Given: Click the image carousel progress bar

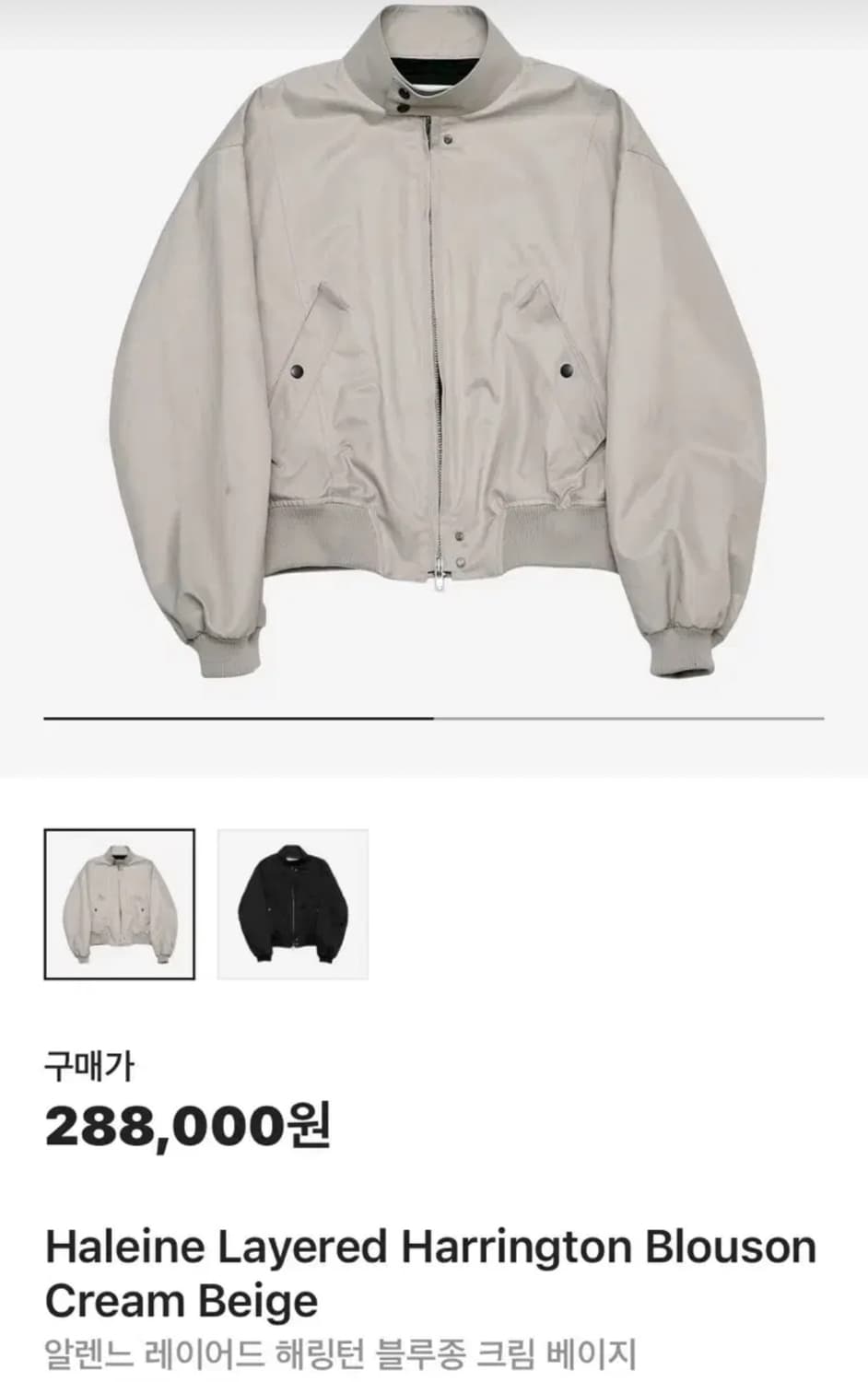Looking at the screenshot, I should (x=433, y=714).
